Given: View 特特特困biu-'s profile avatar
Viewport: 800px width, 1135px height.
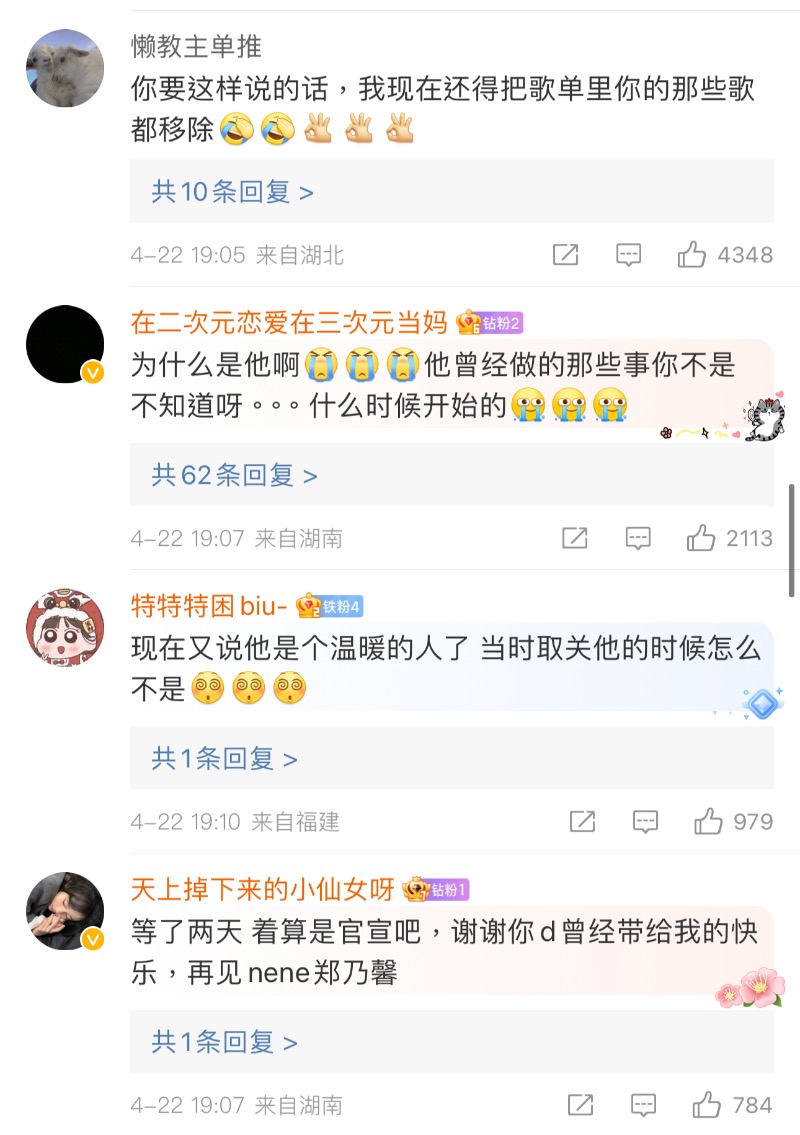Looking at the screenshot, I should pos(65,627).
